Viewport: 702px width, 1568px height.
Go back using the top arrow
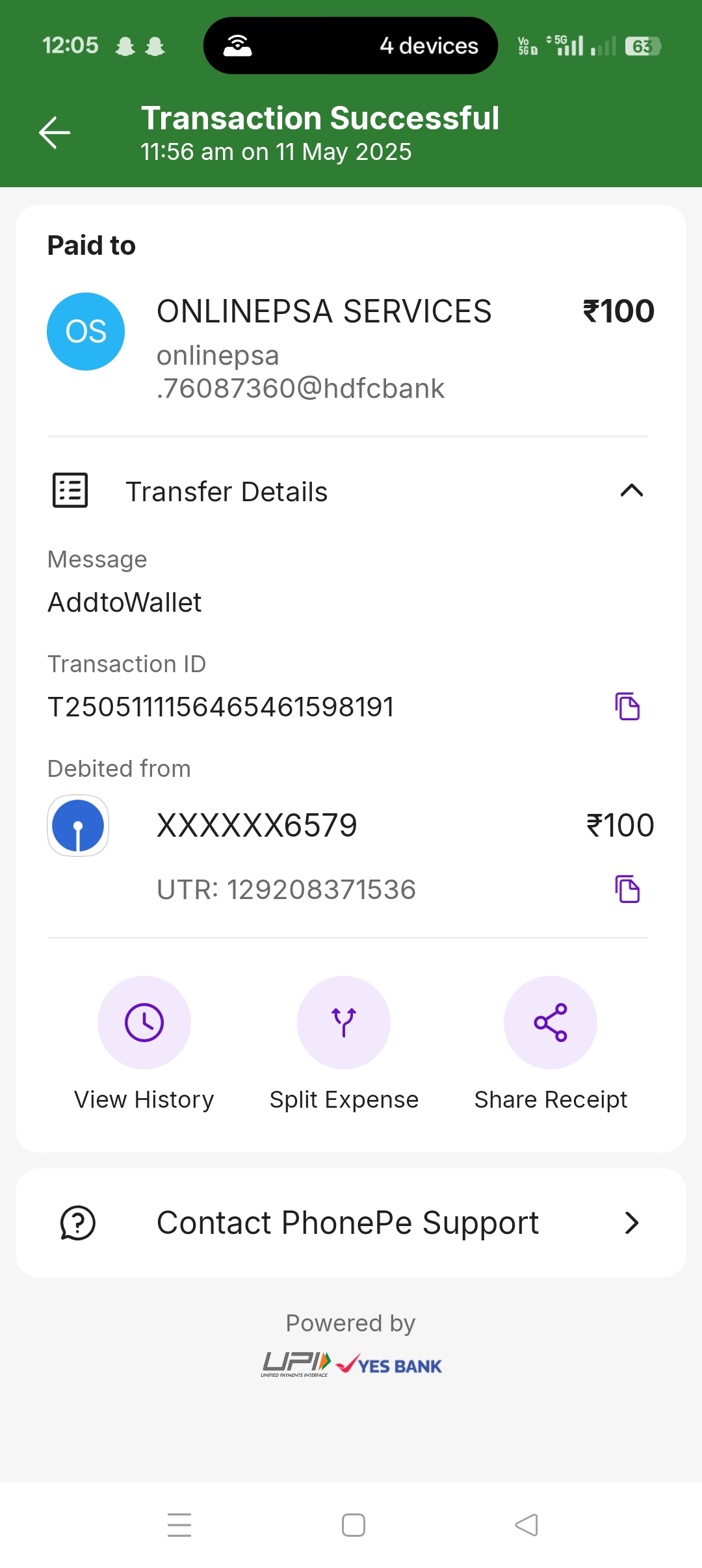55,133
